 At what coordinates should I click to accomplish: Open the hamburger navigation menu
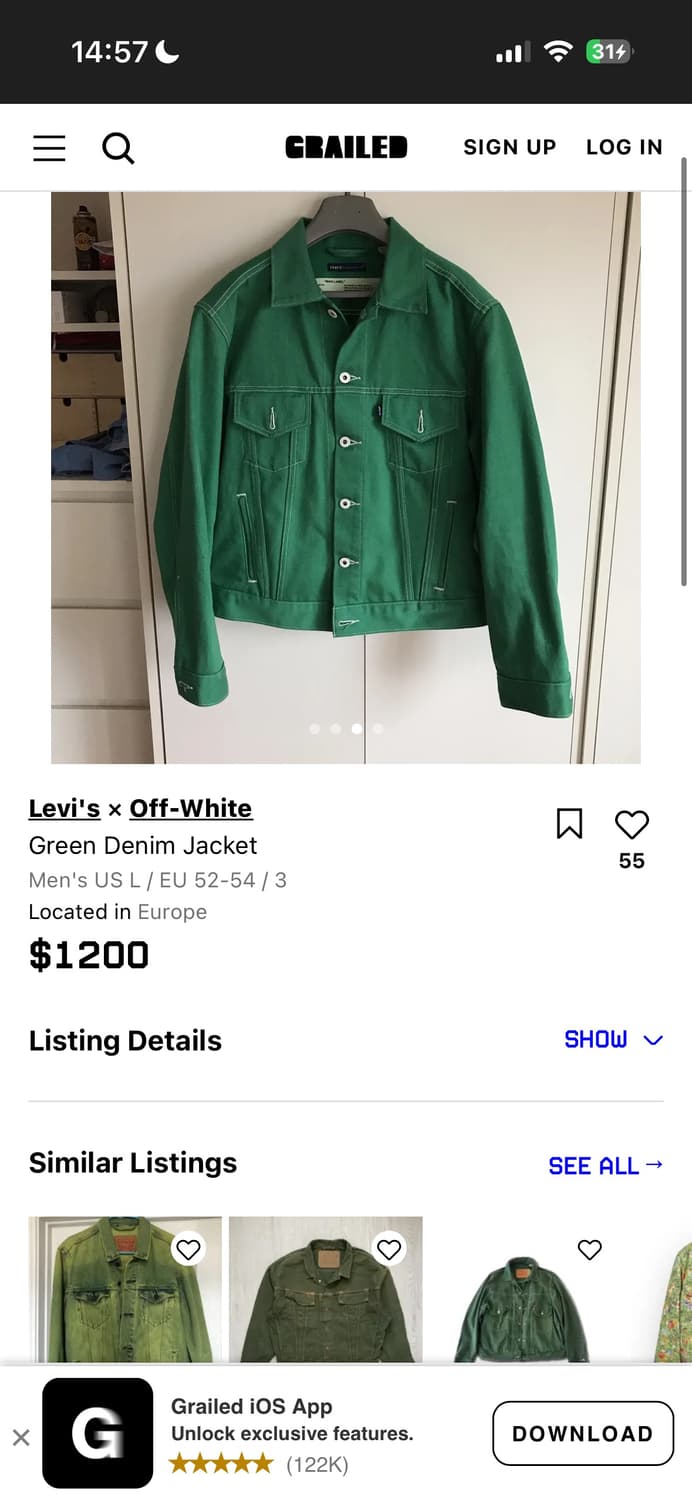49,148
